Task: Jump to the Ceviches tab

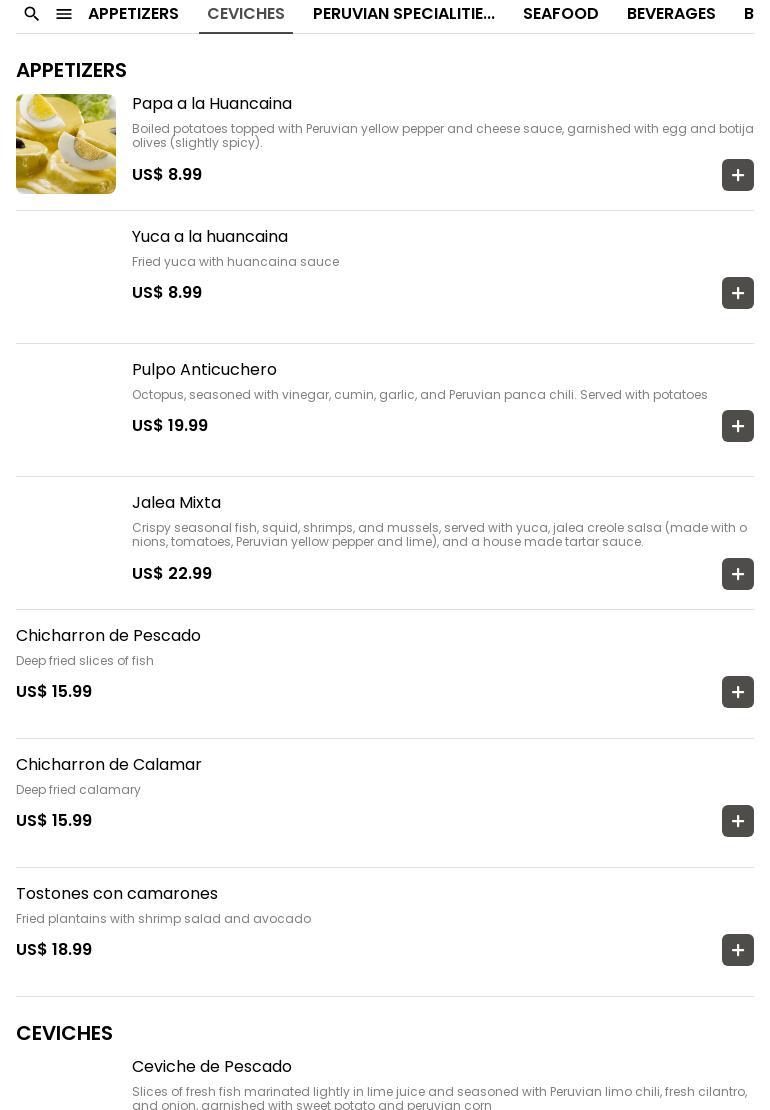Action: coord(246,14)
